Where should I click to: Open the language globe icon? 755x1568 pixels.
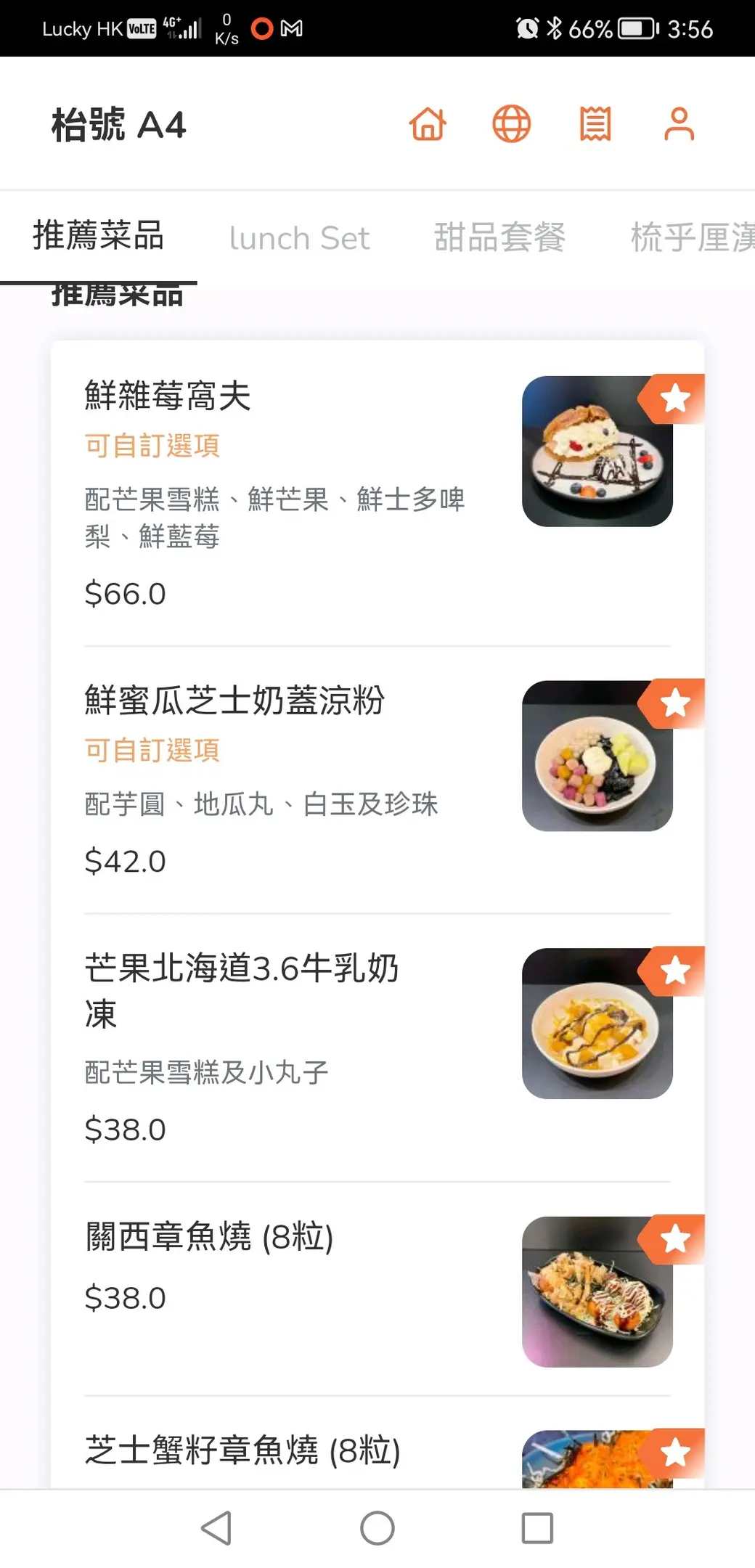[512, 124]
